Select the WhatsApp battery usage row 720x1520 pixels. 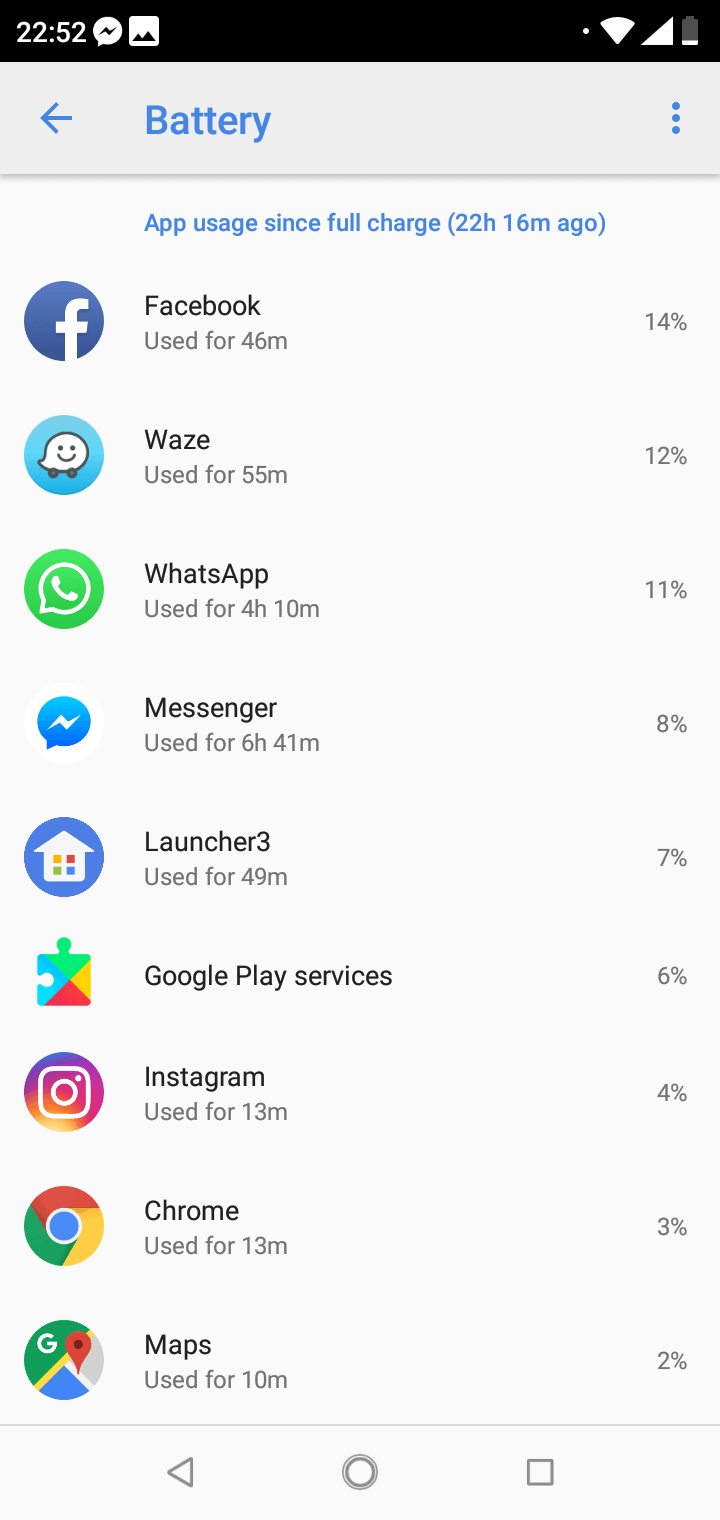[x=360, y=590]
